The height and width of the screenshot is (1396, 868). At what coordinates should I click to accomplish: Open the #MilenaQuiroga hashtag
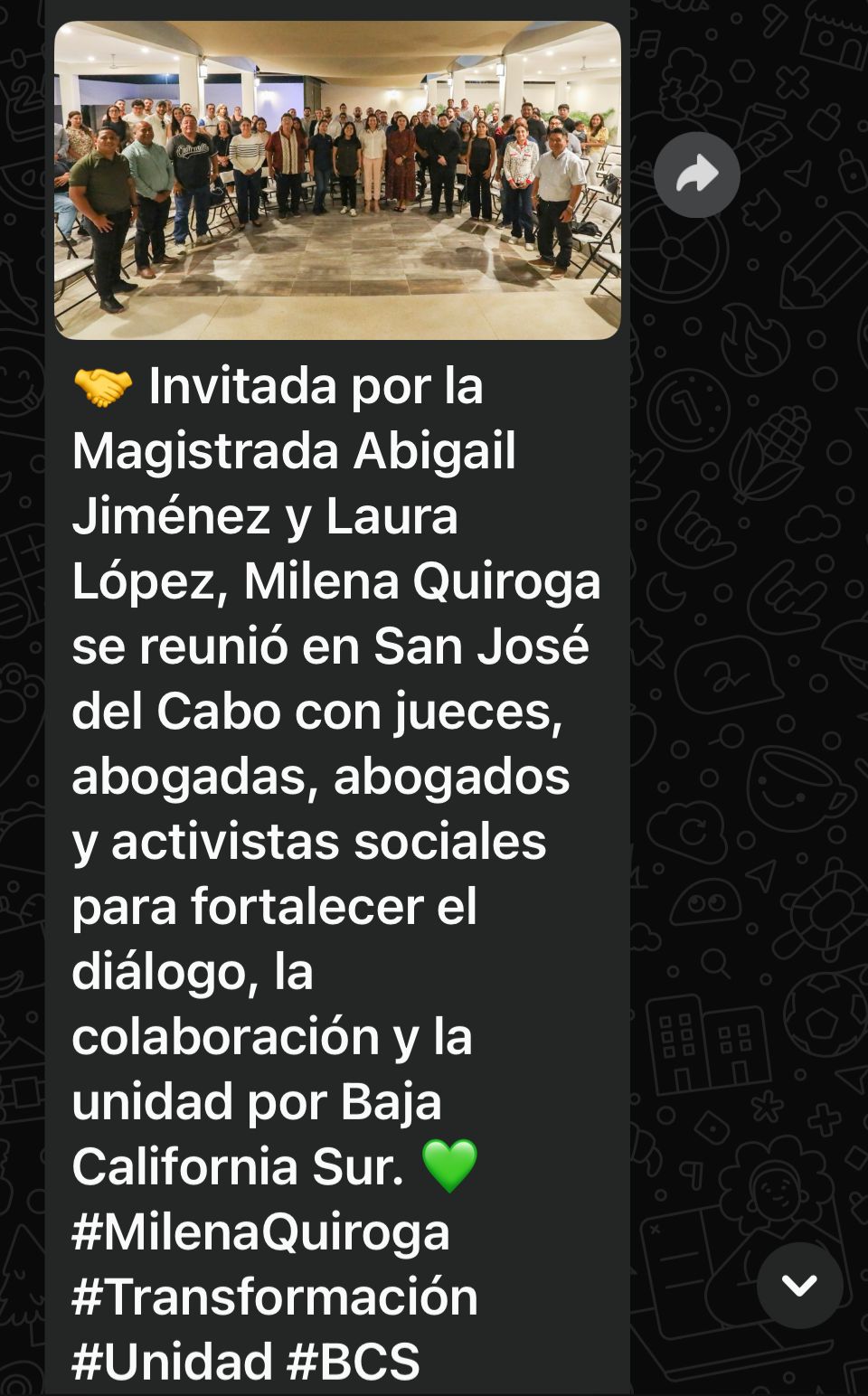(x=260, y=1231)
